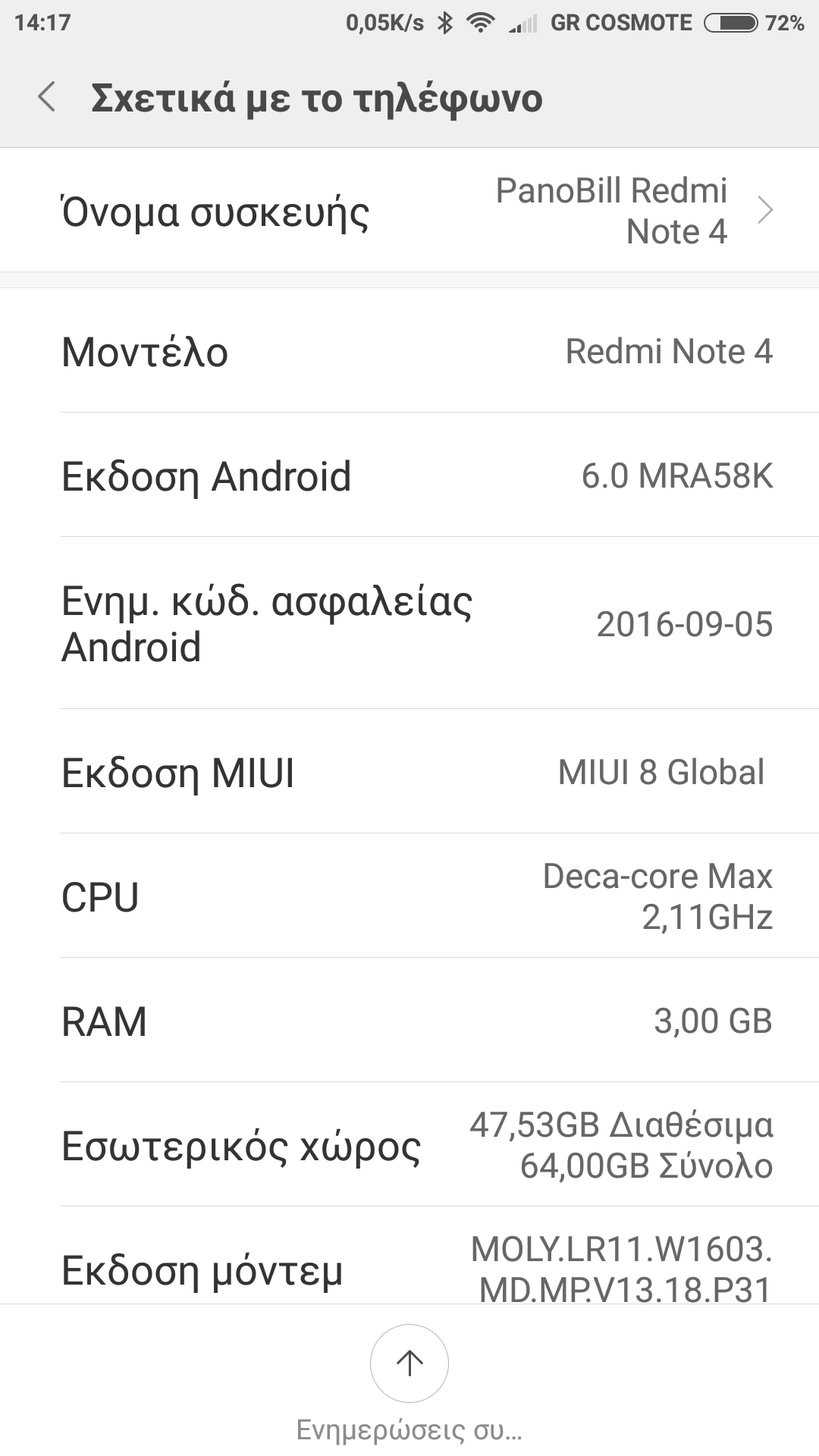Screen dimensions: 819x1456
Task: Open the Όνομα συσκευής row
Action: click(x=409, y=210)
